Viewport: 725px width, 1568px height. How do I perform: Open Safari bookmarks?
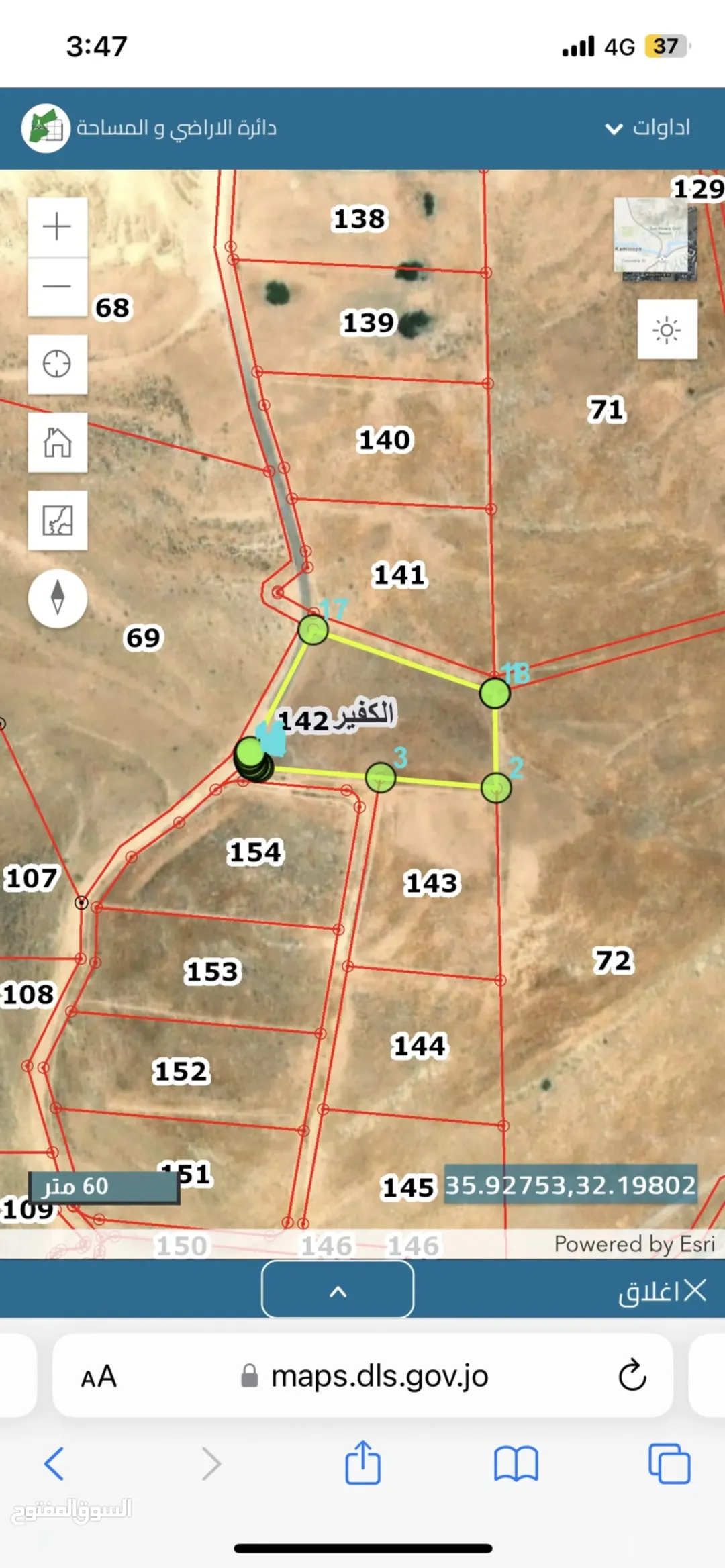516,1463
